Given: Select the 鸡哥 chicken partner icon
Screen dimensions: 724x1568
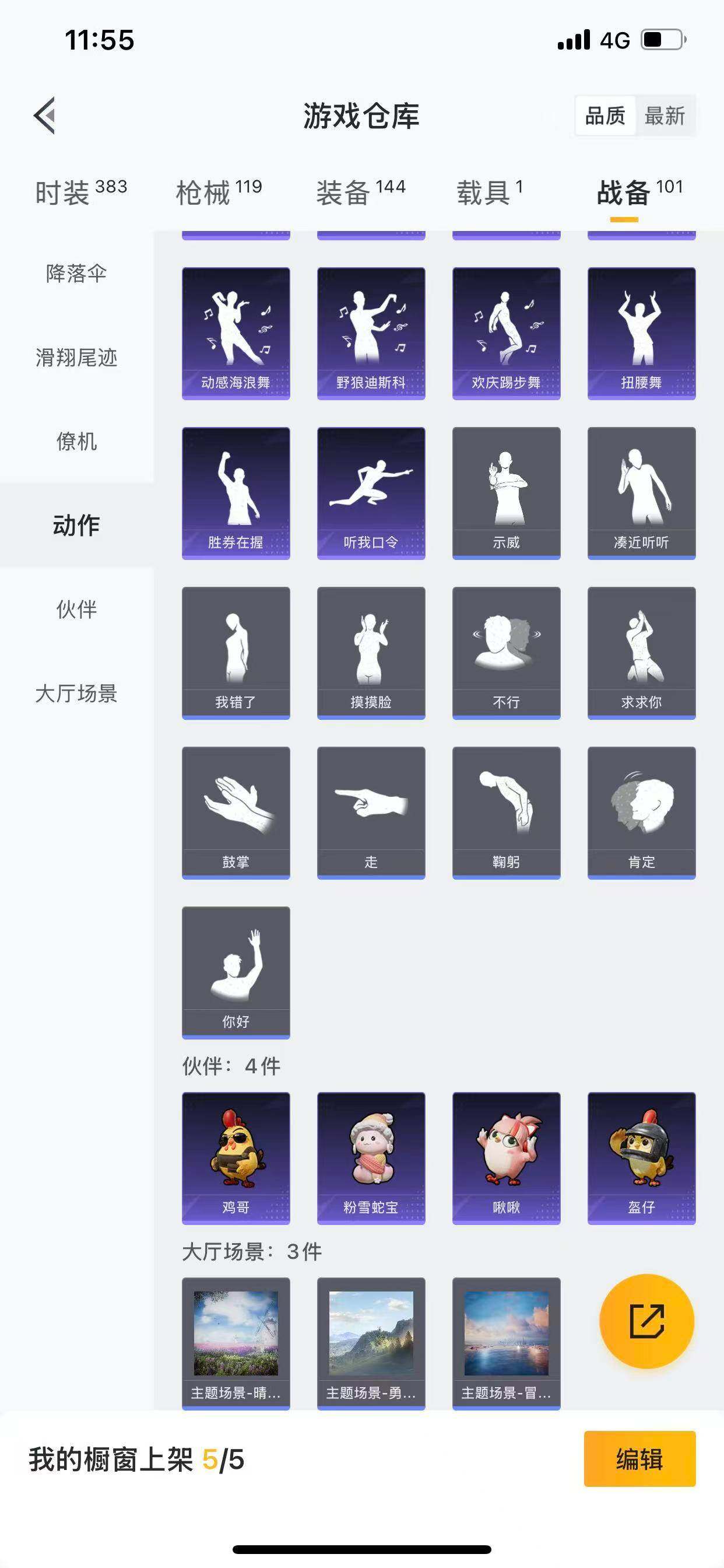Looking at the screenshot, I should click(236, 1157).
